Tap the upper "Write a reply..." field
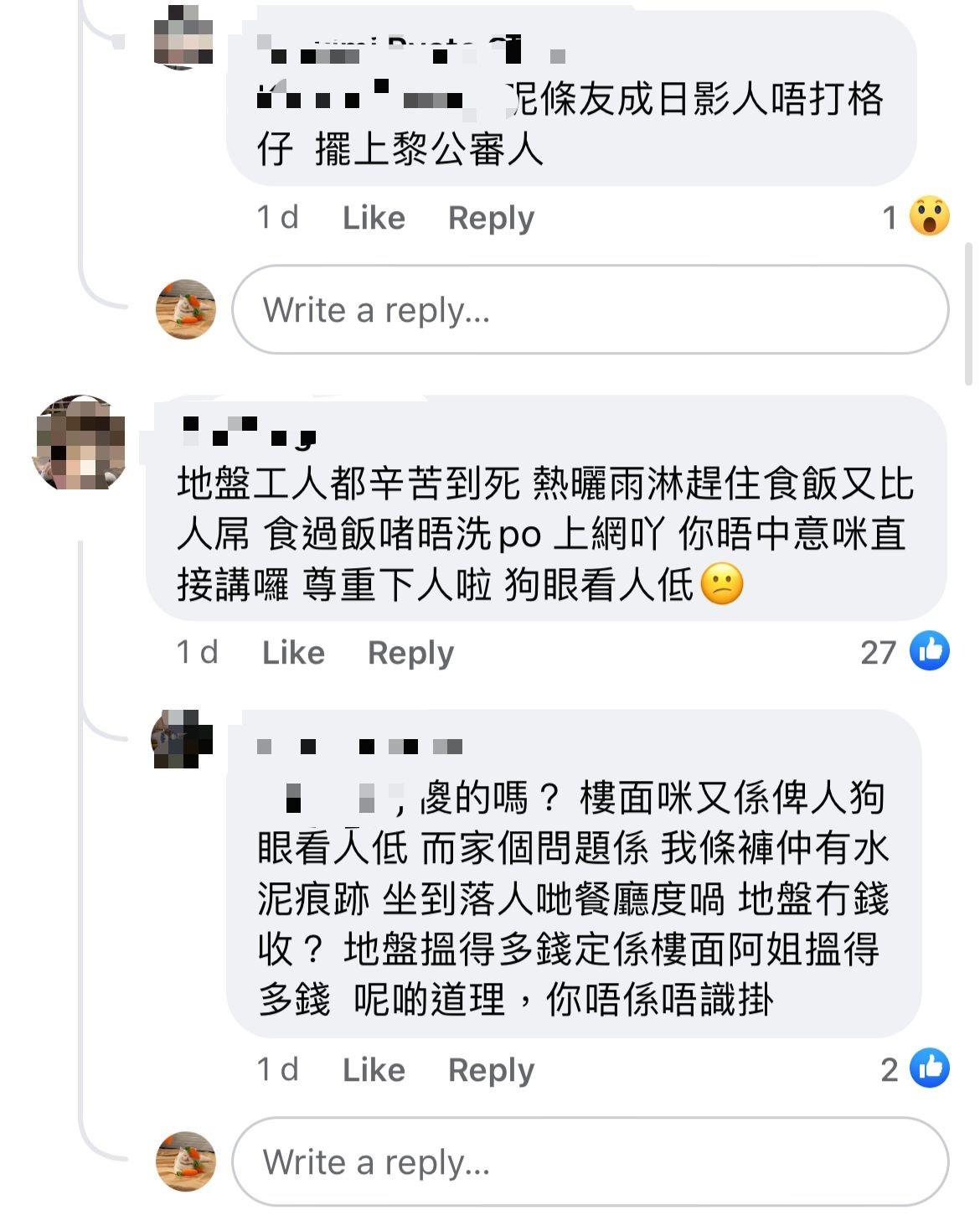 point(589,310)
